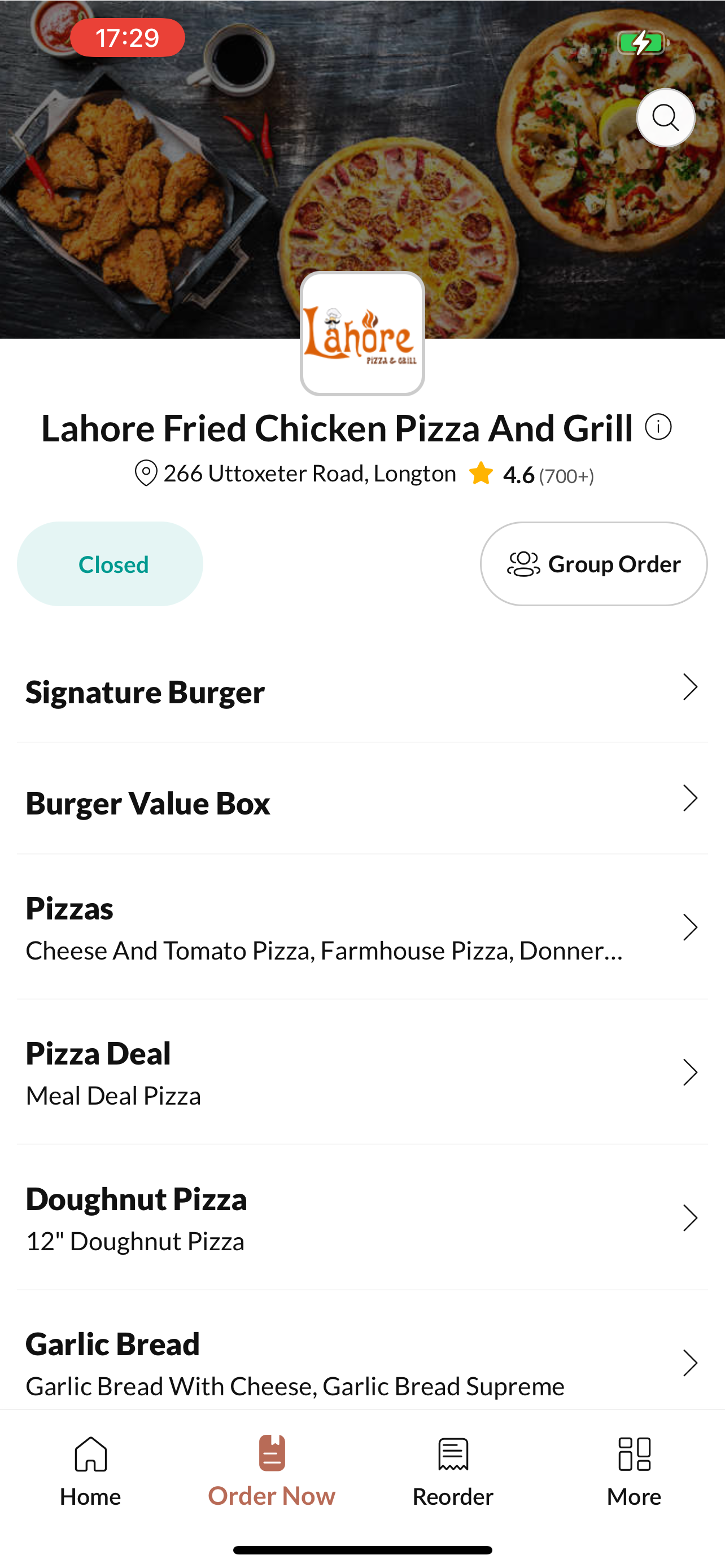Tap the Closed status button

click(110, 564)
